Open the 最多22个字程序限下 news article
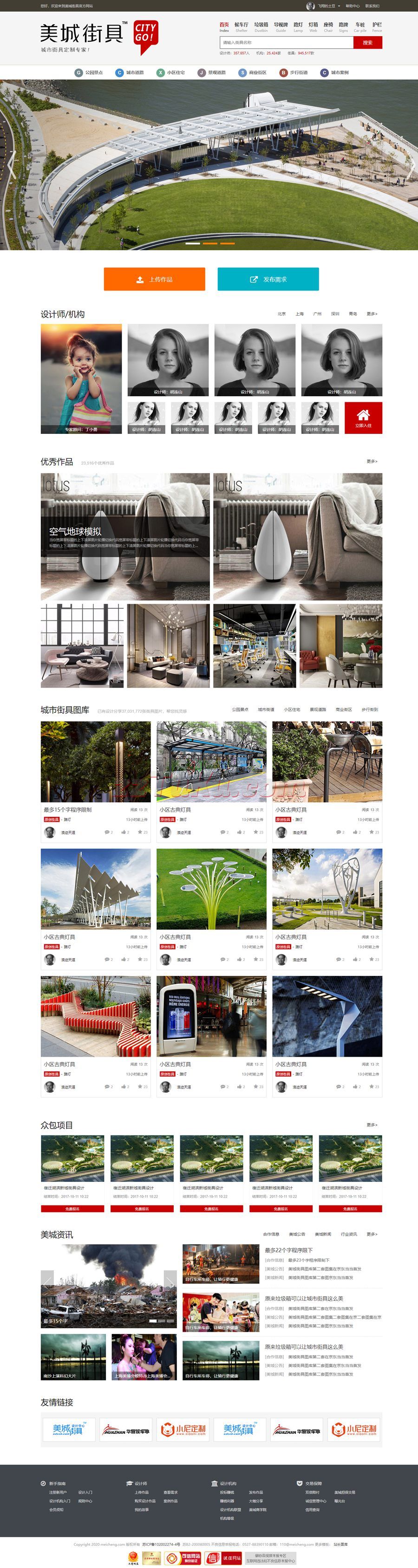The height and width of the screenshot is (1568, 418). pos(289,1250)
